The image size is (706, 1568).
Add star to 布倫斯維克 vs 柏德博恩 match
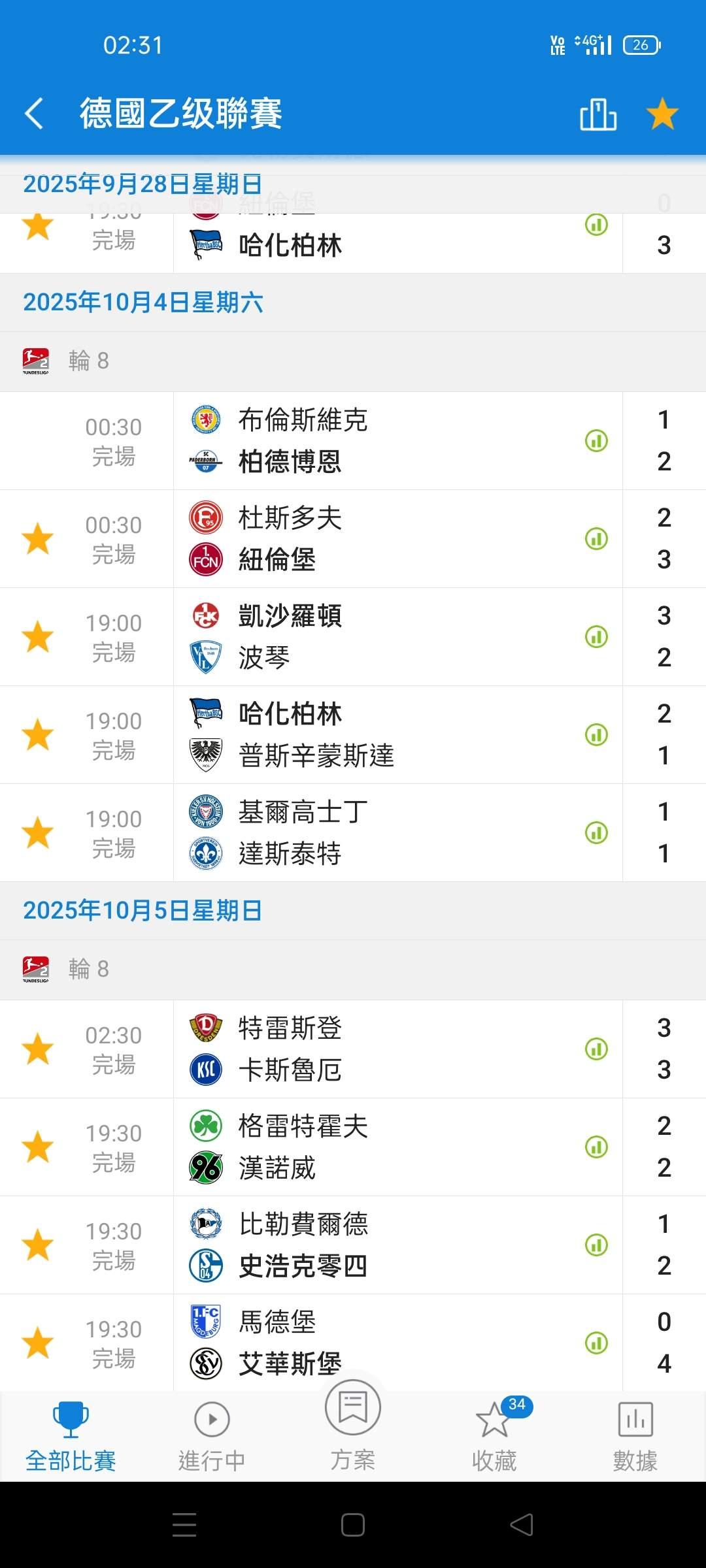(x=38, y=441)
